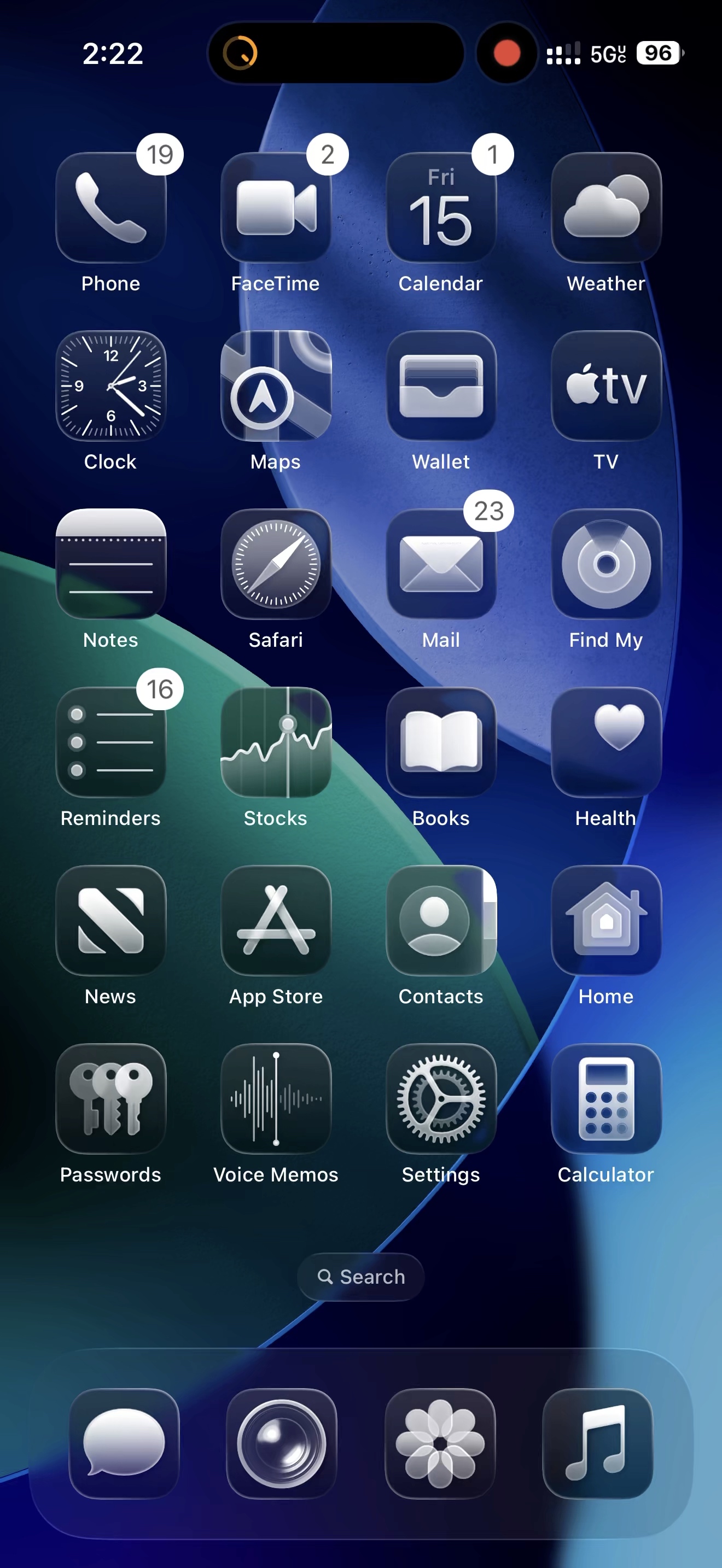Viewport: 722px width, 1568px height.
Task: Open the Wallet app
Action: point(441,386)
